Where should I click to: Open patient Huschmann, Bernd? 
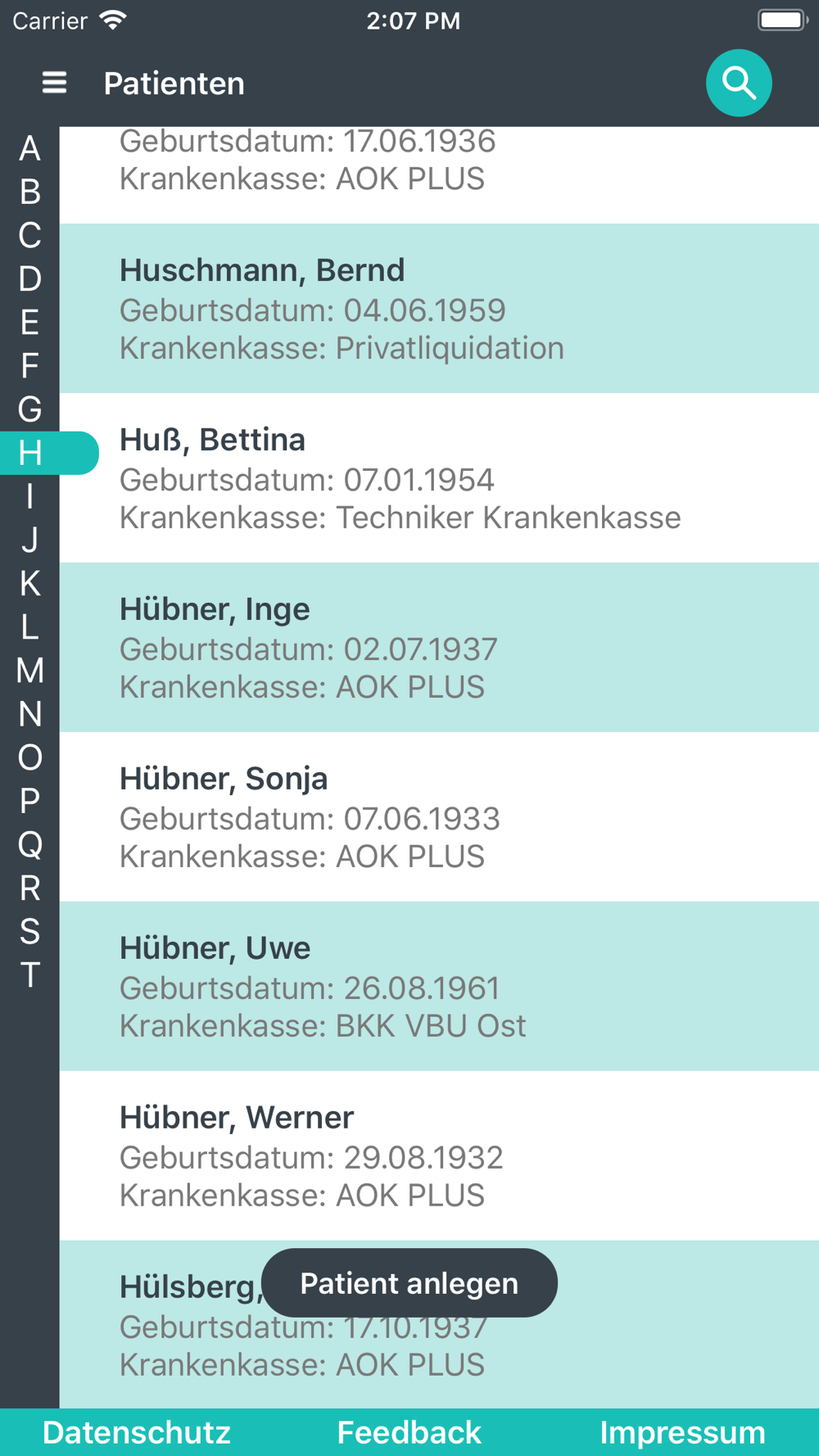(439, 309)
